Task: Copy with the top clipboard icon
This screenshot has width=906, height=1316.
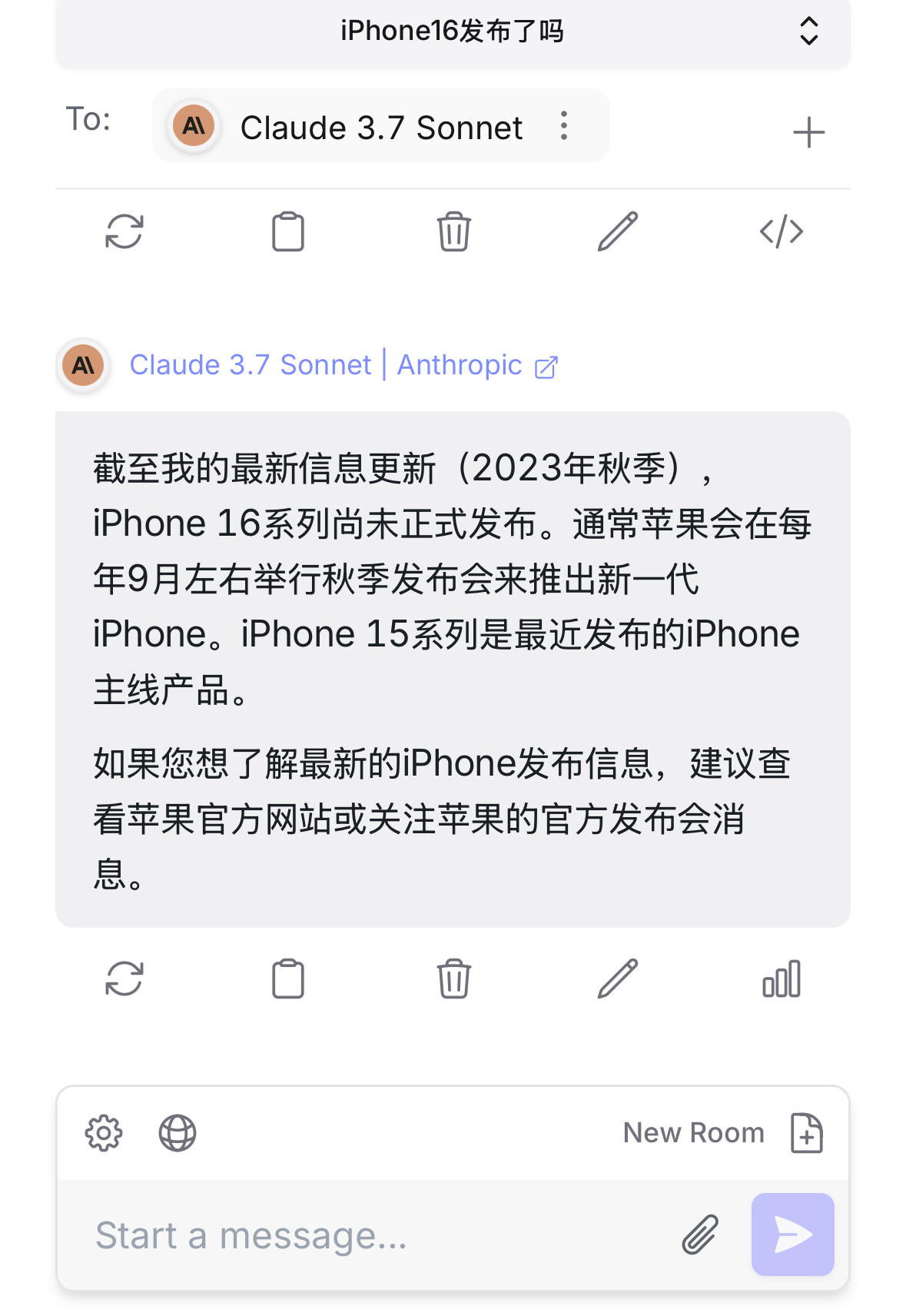Action: point(288,231)
